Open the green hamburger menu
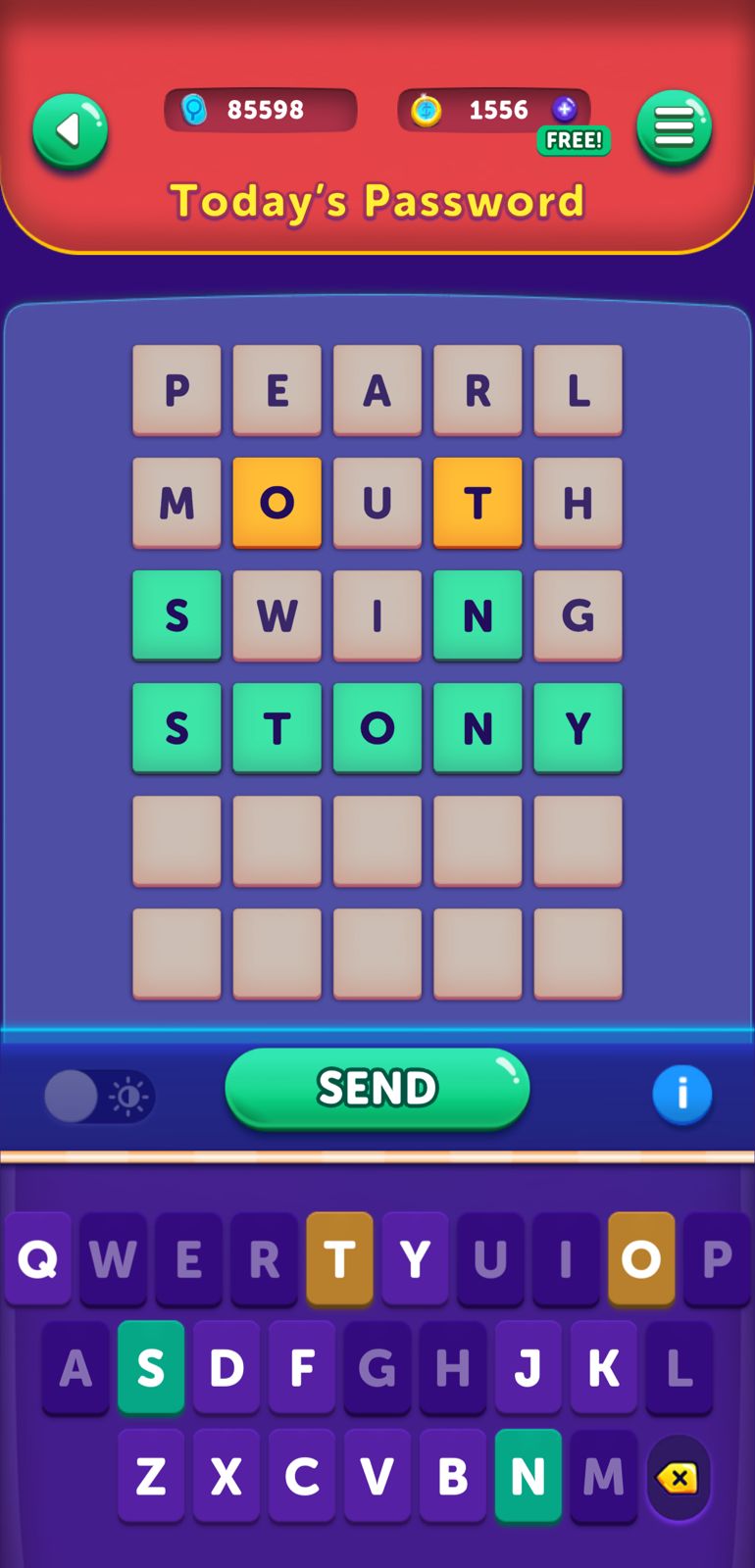 [674, 127]
